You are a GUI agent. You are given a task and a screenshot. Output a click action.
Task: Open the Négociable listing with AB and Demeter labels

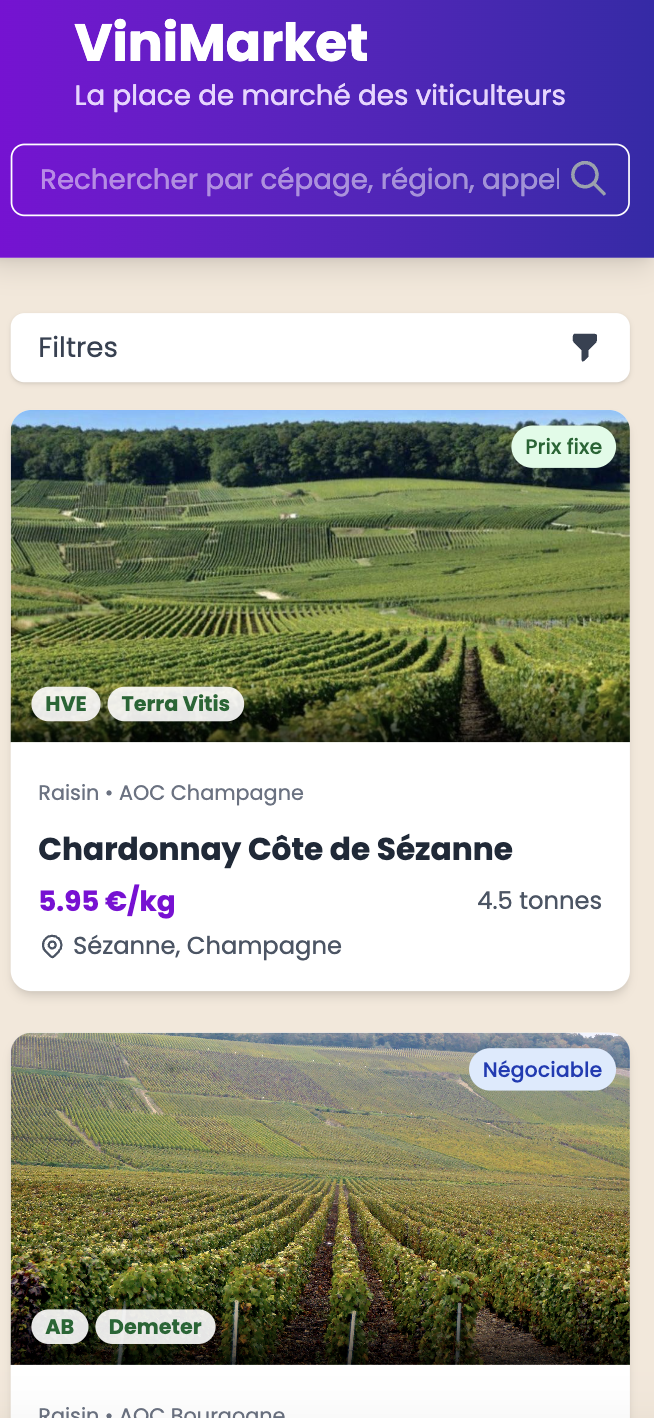320,1200
